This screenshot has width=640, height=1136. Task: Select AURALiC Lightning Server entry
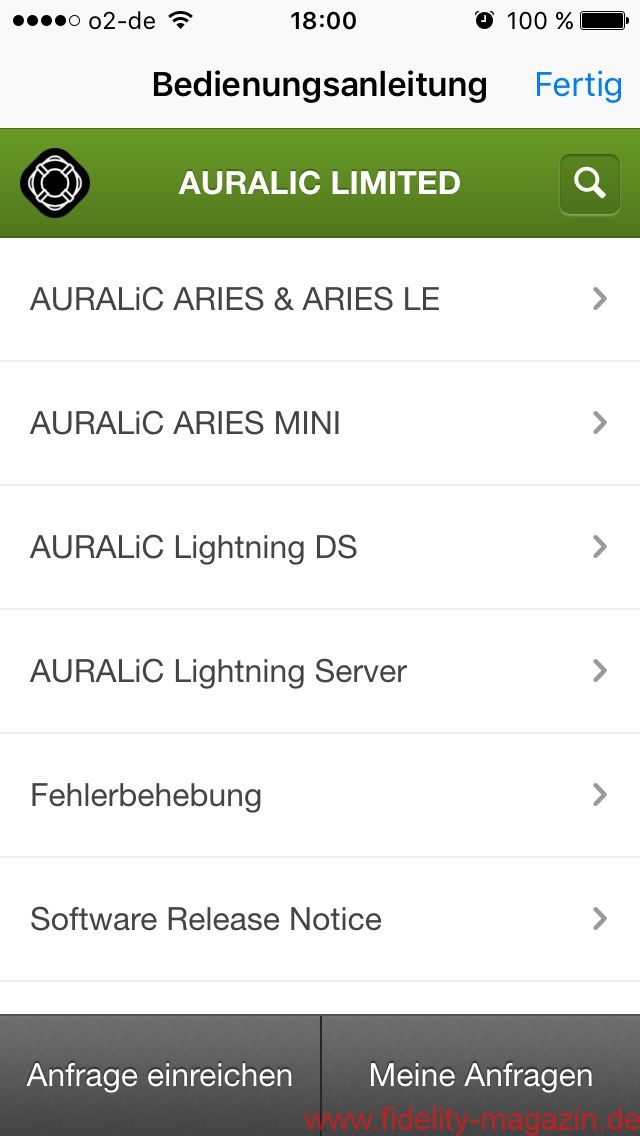(x=320, y=671)
